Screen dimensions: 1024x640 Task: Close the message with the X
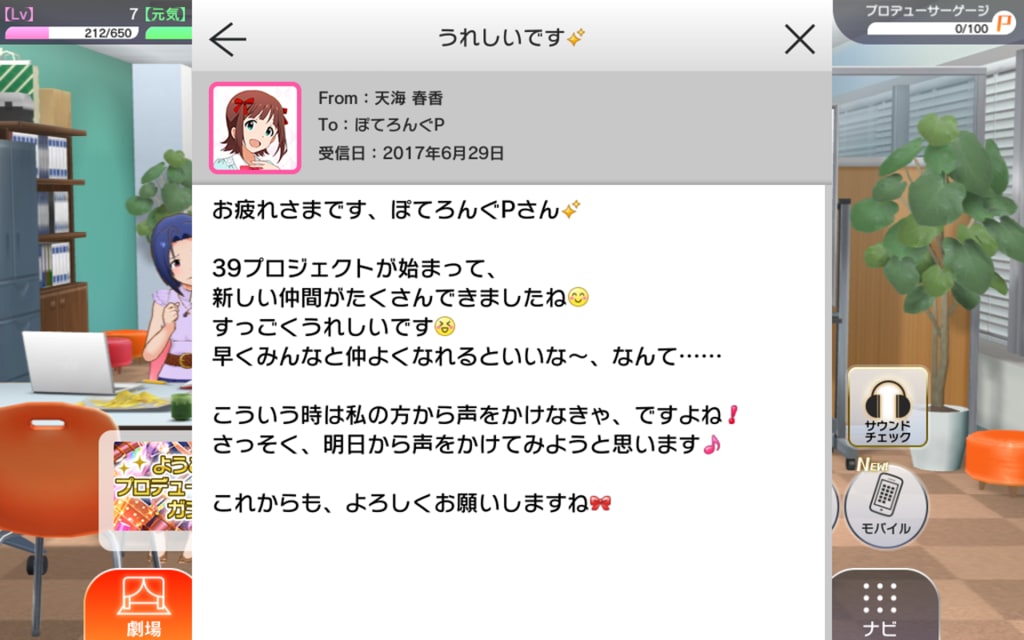[x=799, y=39]
